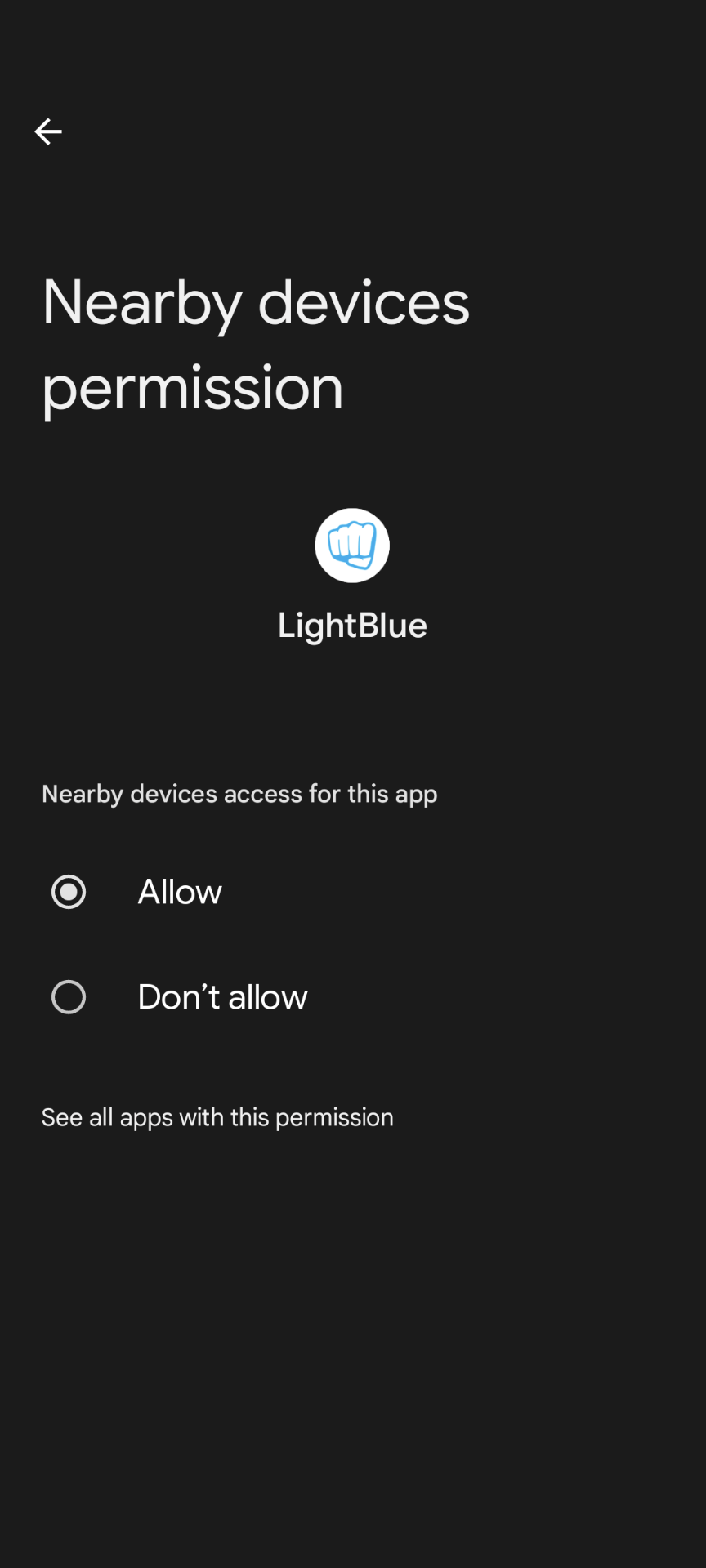Image resolution: width=706 pixels, height=1568 pixels.
Task: Tap the empty radio circle next to Don't allow
Action: (x=69, y=996)
